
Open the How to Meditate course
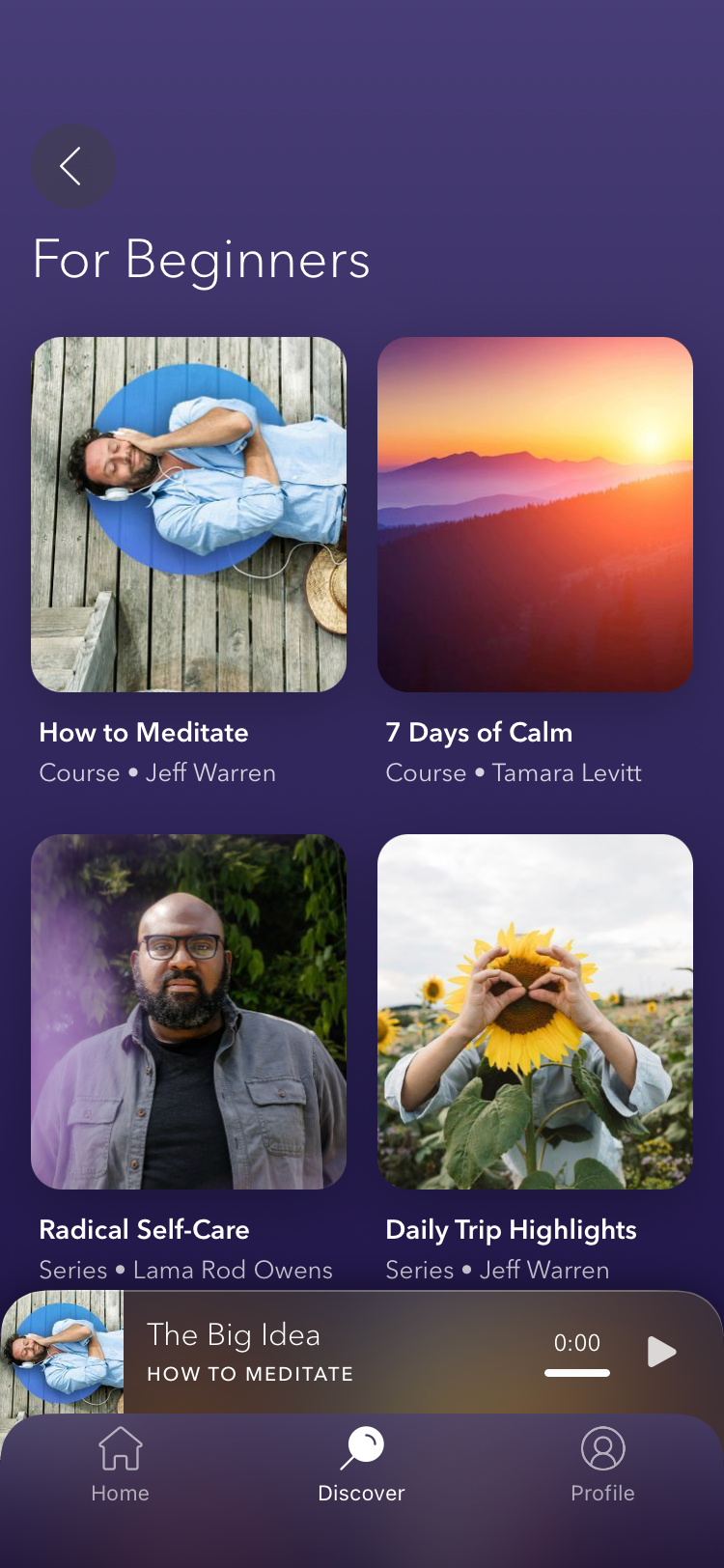click(188, 515)
